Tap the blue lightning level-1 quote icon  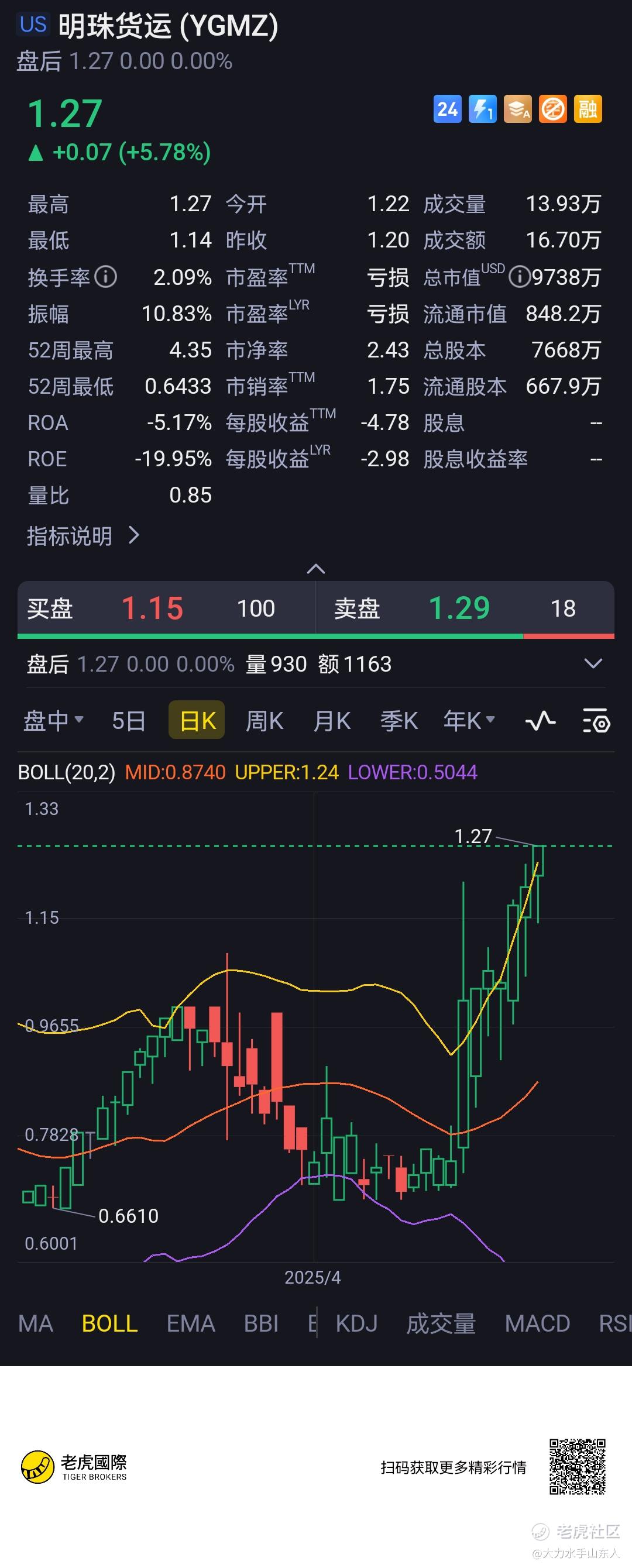point(482,109)
